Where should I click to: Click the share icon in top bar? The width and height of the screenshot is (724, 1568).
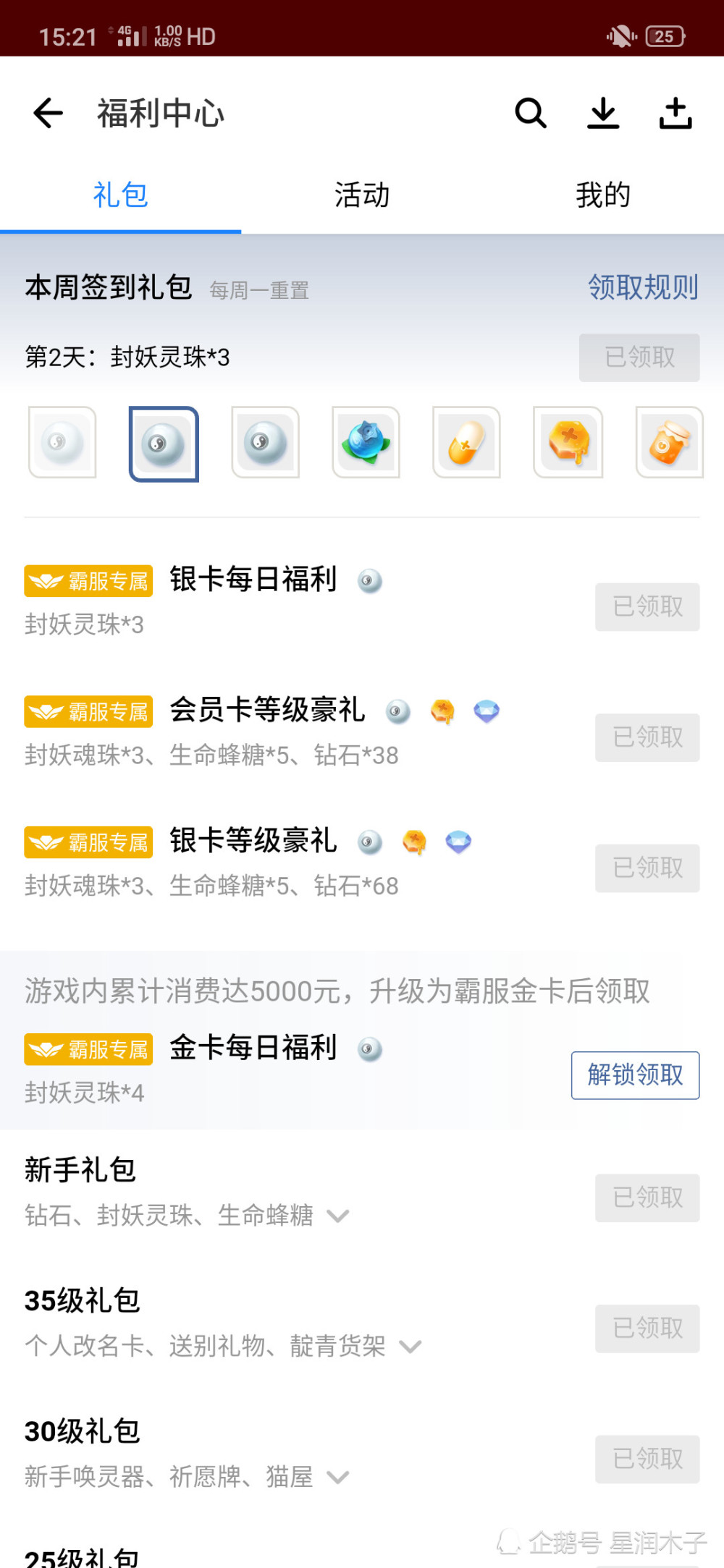tap(675, 113)
